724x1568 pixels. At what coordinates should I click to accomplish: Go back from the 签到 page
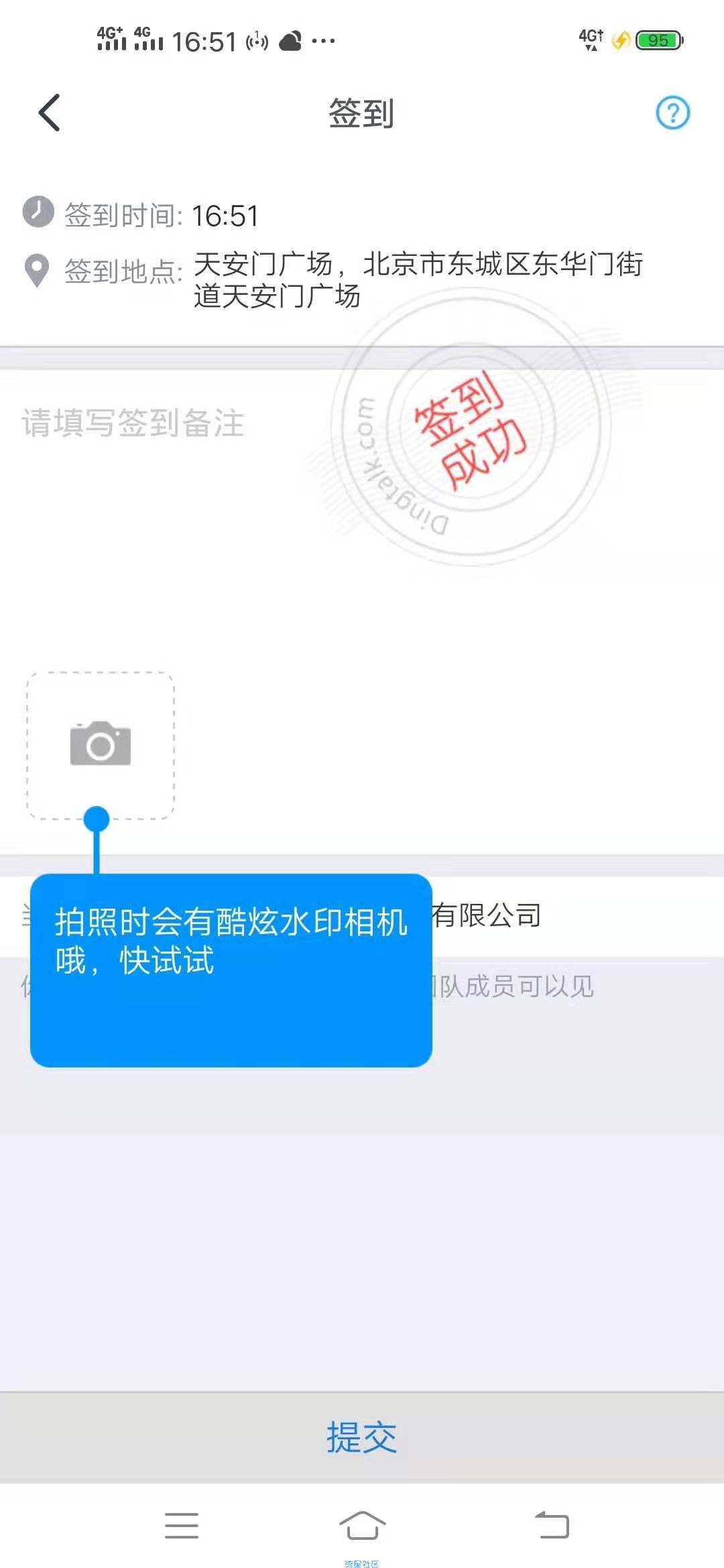click(x=50, y=113)
